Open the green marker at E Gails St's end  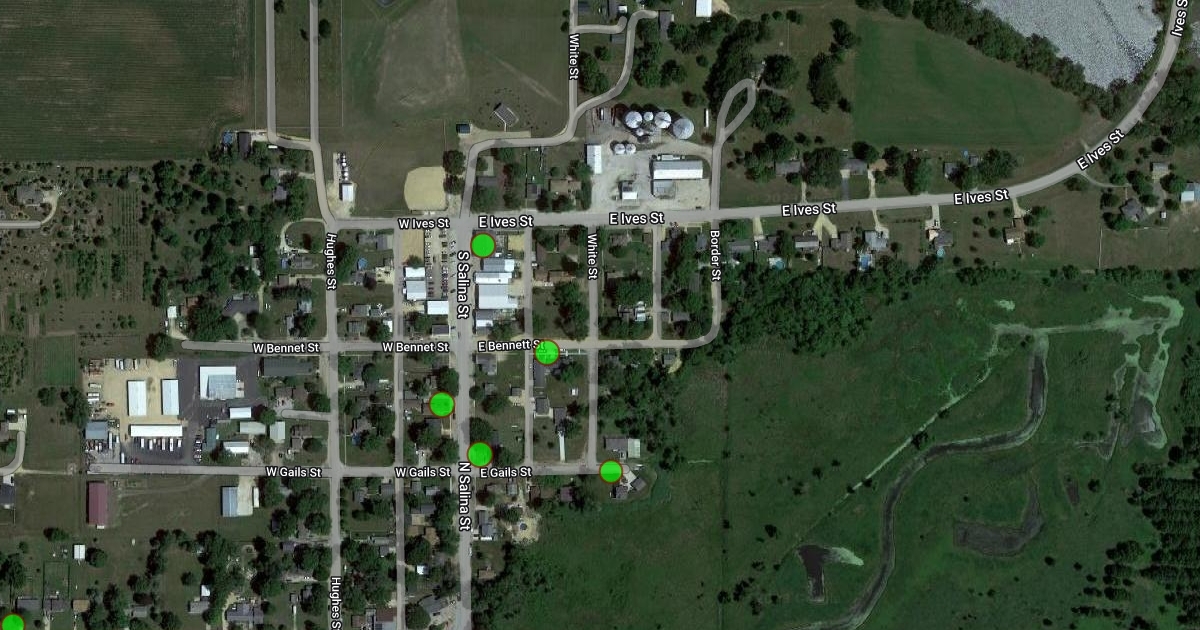point(611,471)
